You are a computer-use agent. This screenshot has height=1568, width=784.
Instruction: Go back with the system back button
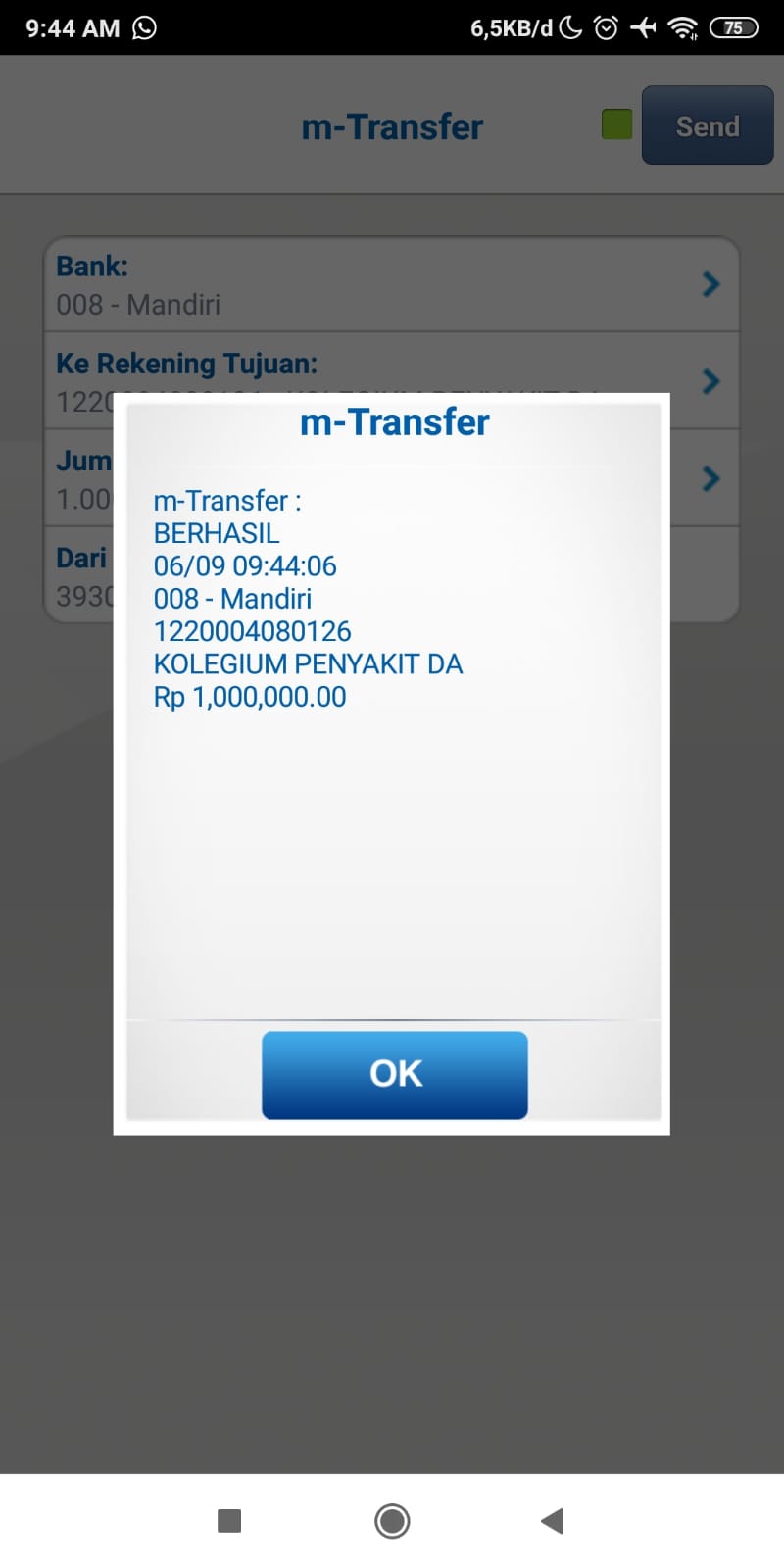pyautogui.click(x=553, y=1521)
